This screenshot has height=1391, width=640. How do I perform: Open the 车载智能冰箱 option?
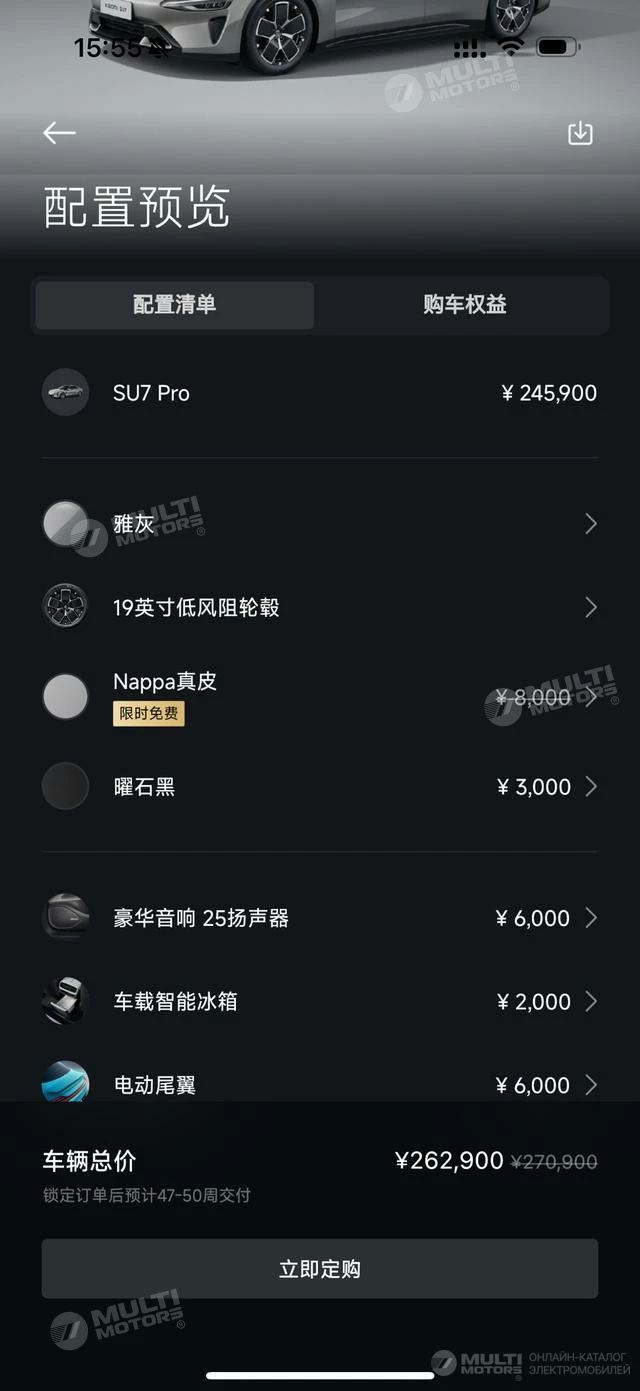pos(320,1001)
